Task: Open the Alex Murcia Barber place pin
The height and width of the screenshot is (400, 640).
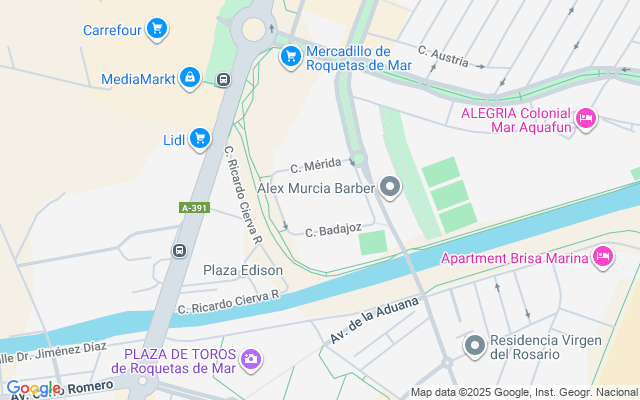Action: click(x=390, y=187)
